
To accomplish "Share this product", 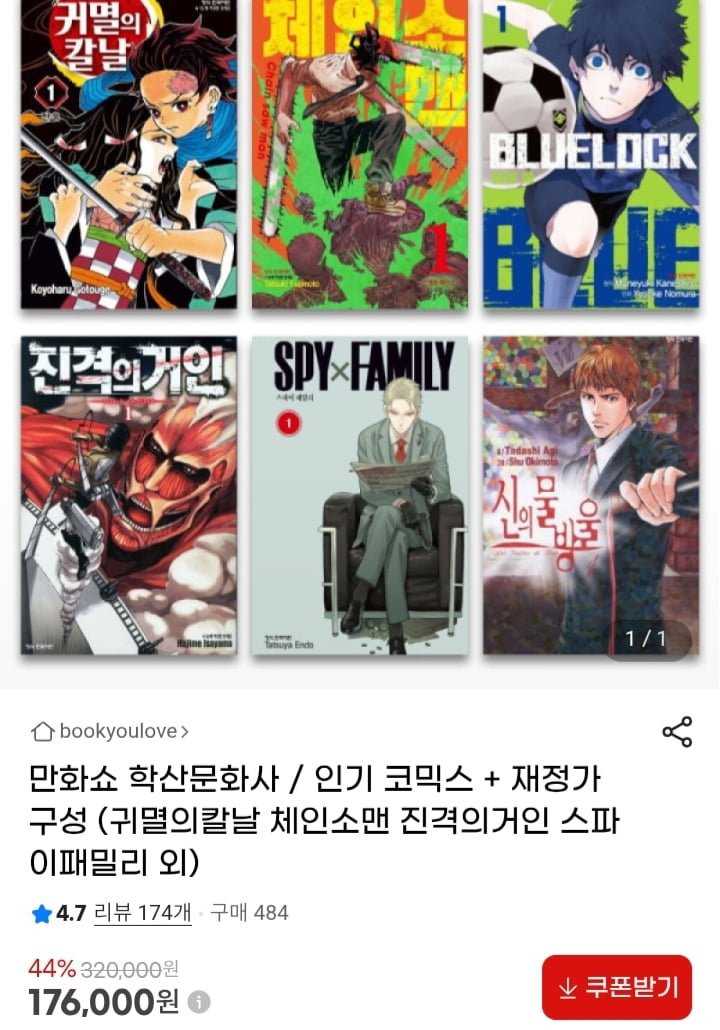I will click(677, 732).
